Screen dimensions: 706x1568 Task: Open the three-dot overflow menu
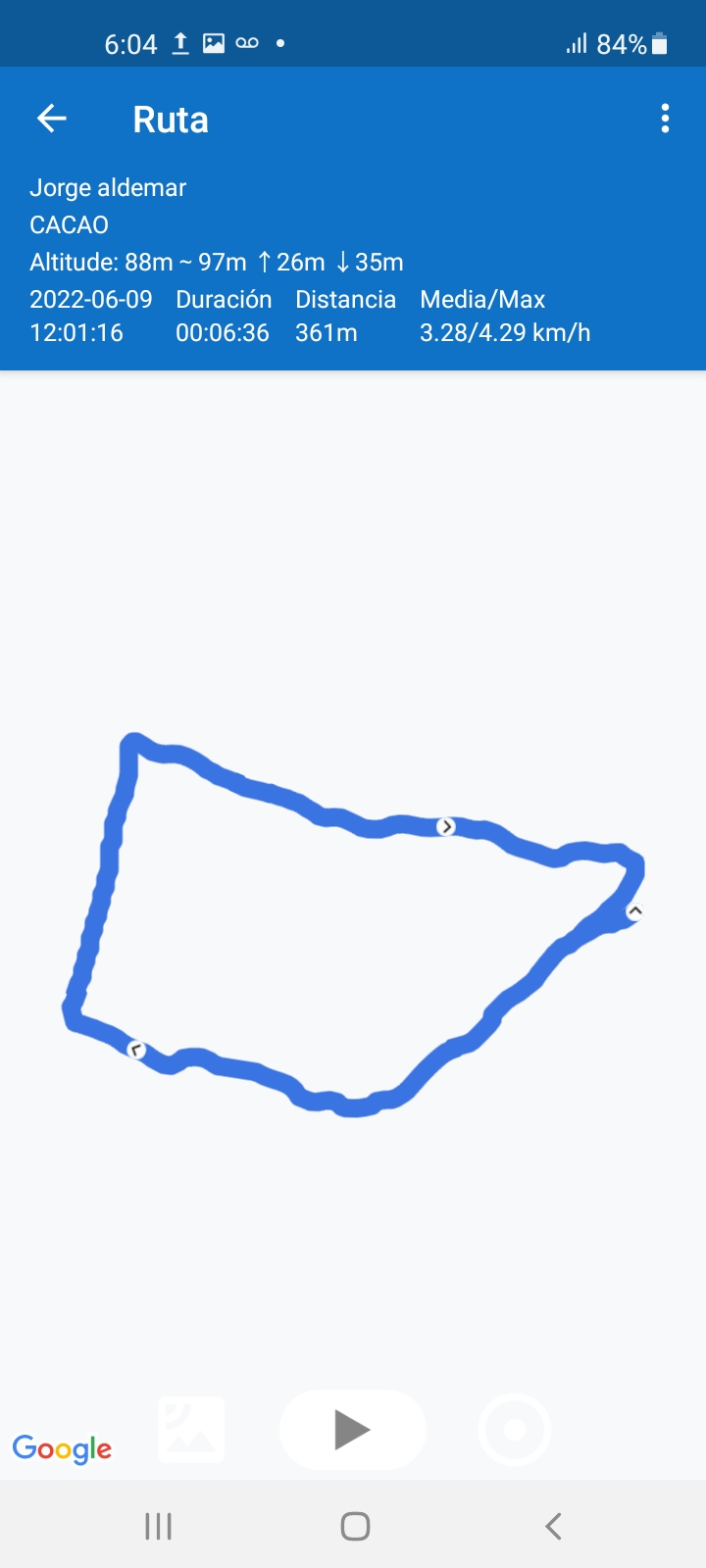click(x=665, y=120)
